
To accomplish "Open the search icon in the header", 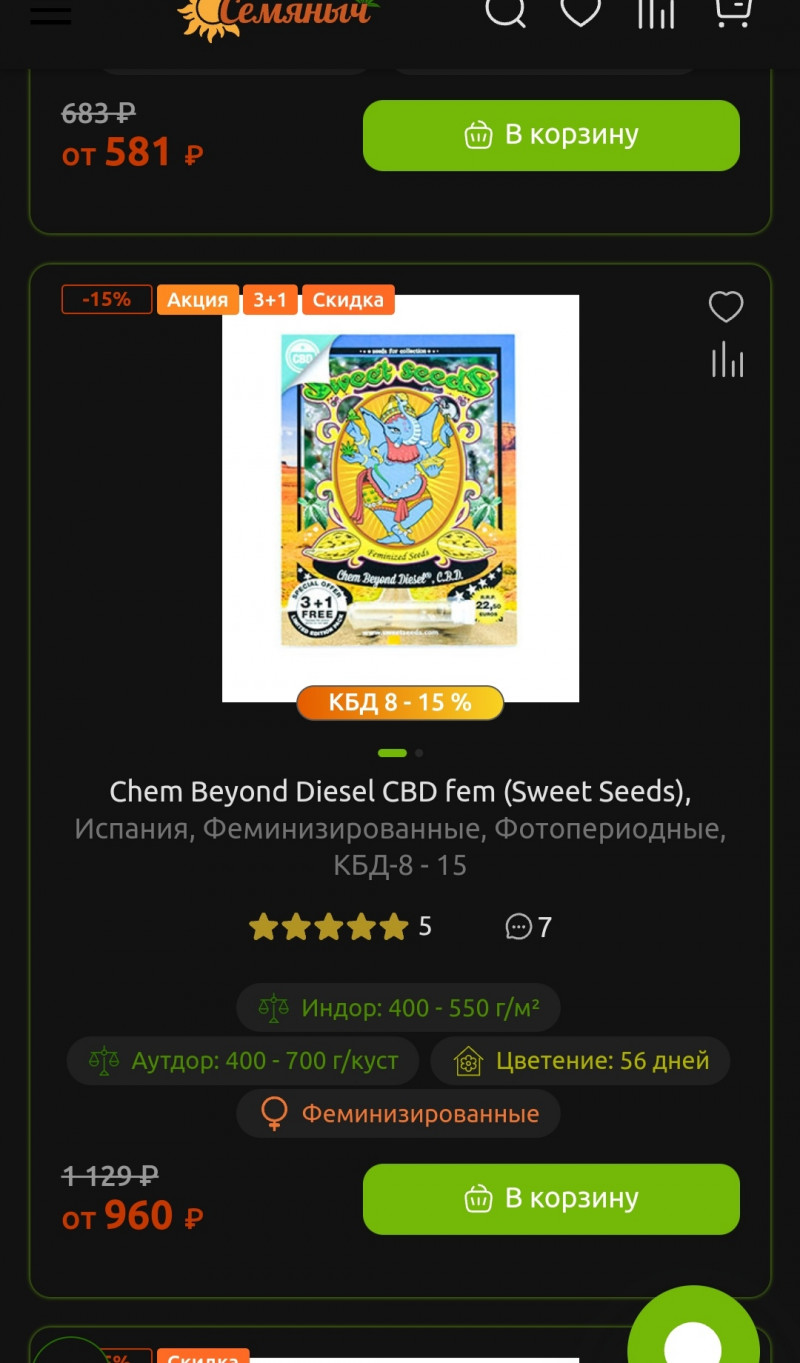I will pos(506,12).
